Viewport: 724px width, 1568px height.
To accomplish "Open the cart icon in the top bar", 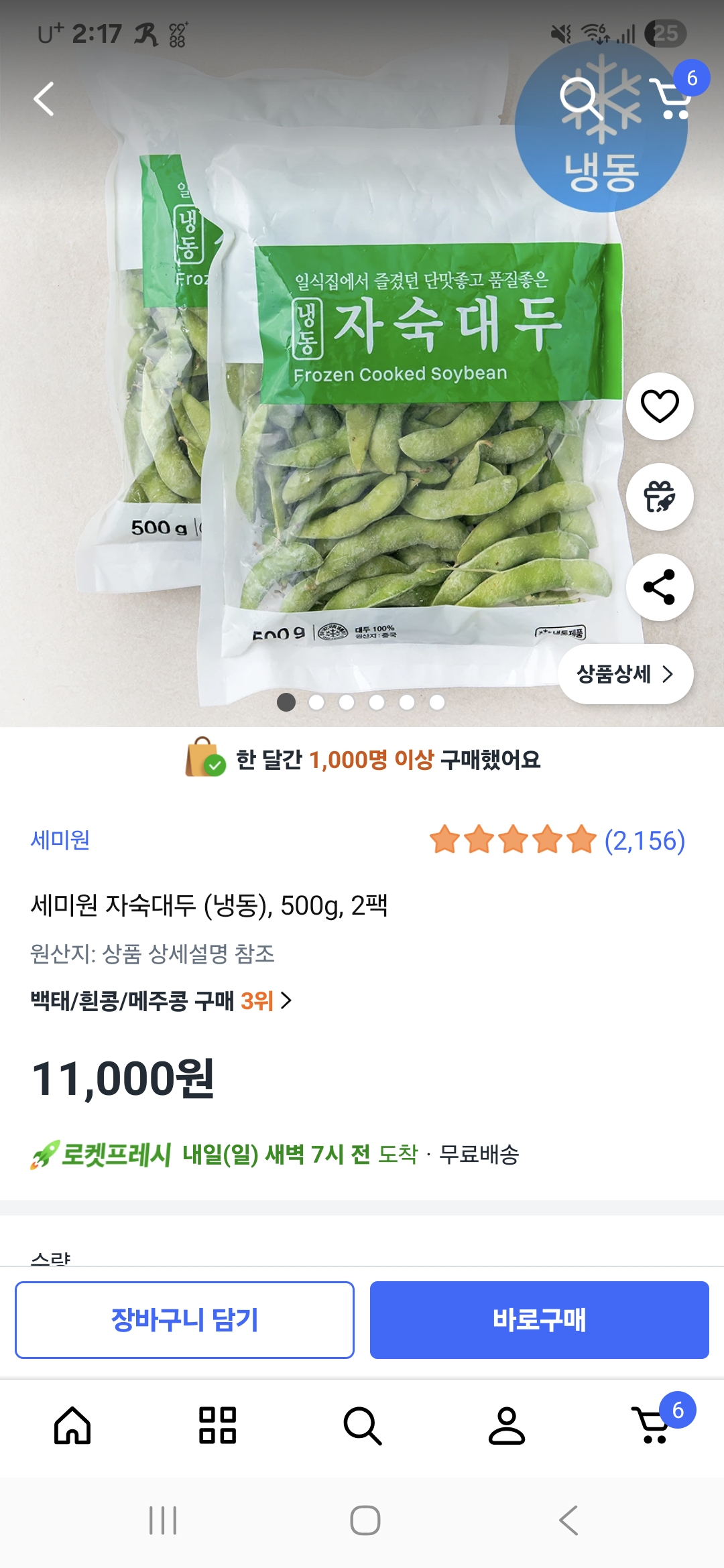I will (672, 99).
